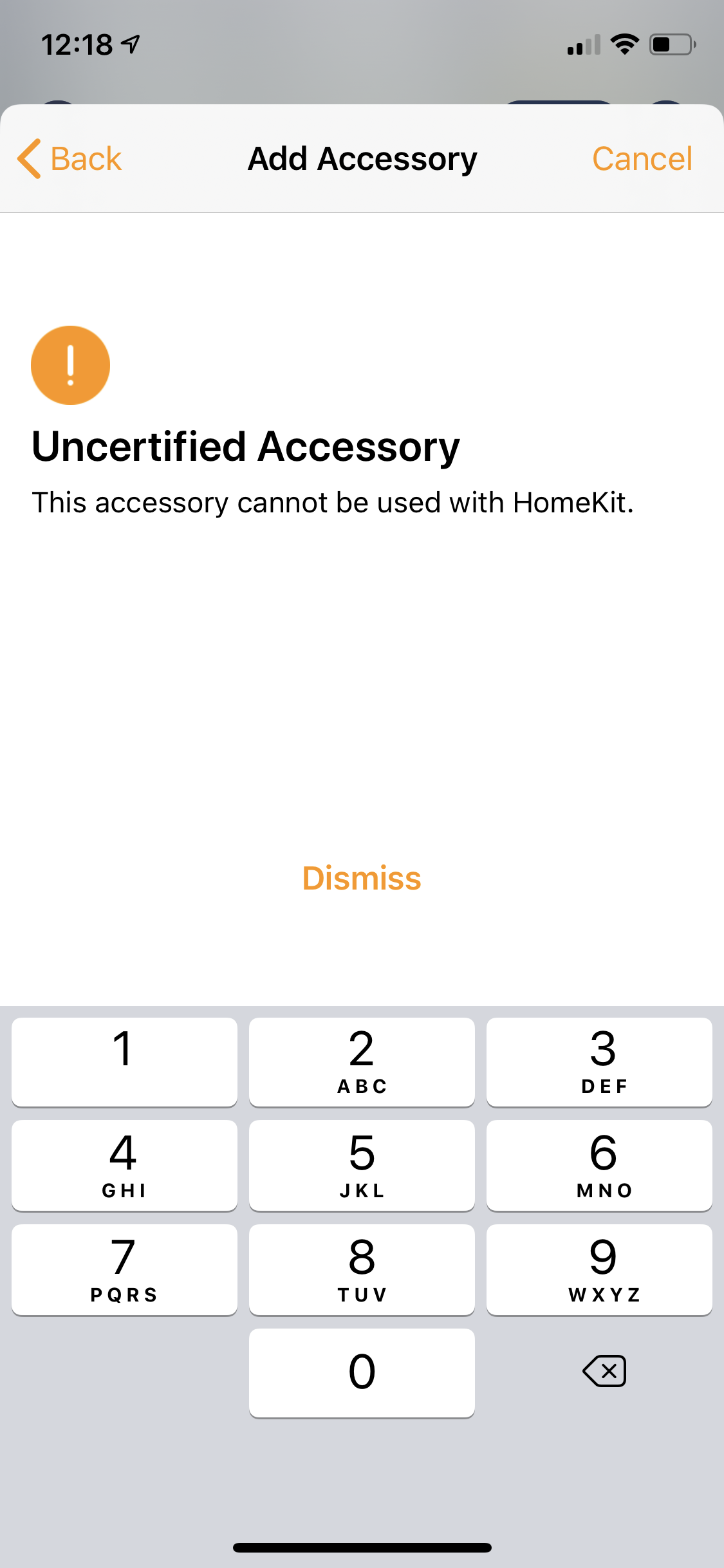Type 3 using the number pad
Viewport: 724px width, 1568px height.
pos(599,1062)
